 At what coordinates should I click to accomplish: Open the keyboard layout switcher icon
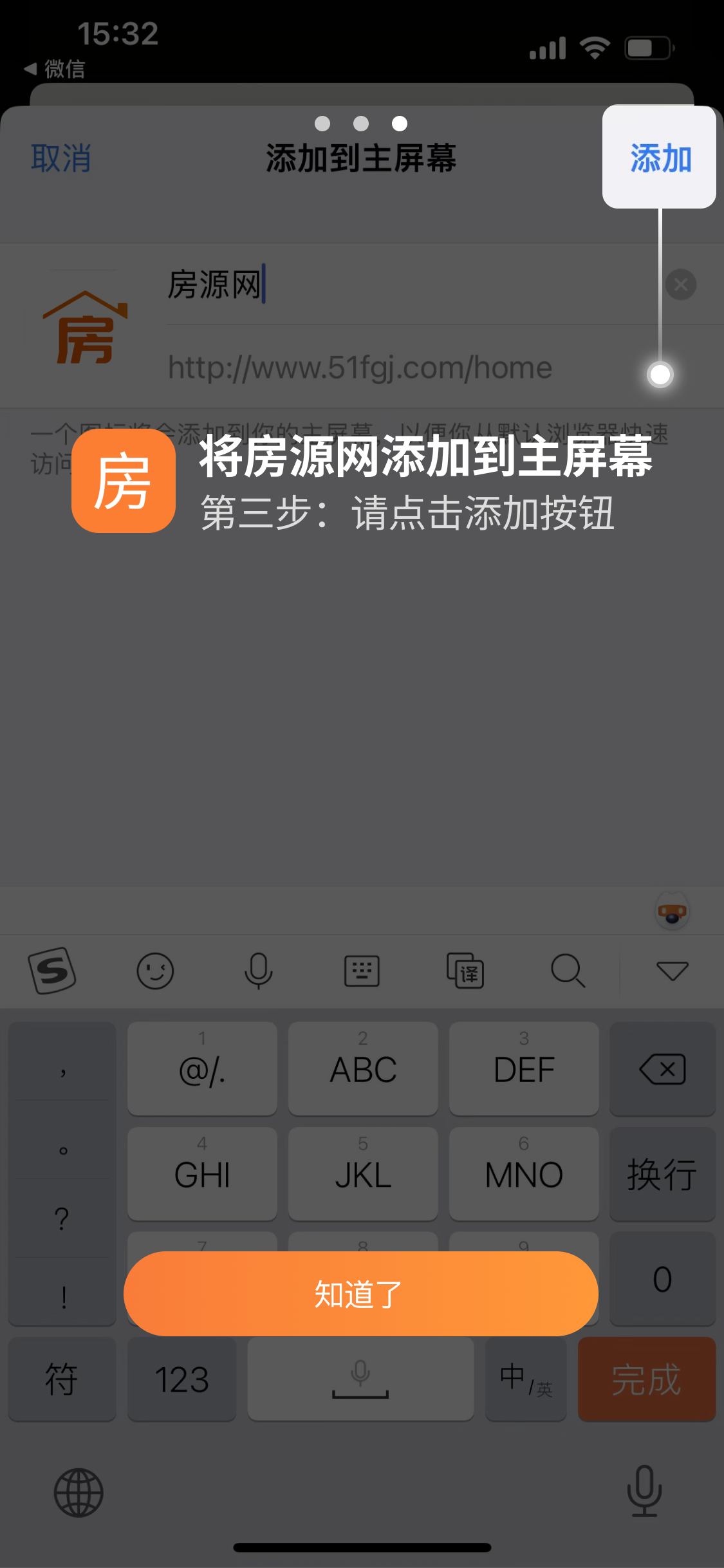tap(362, 971)
